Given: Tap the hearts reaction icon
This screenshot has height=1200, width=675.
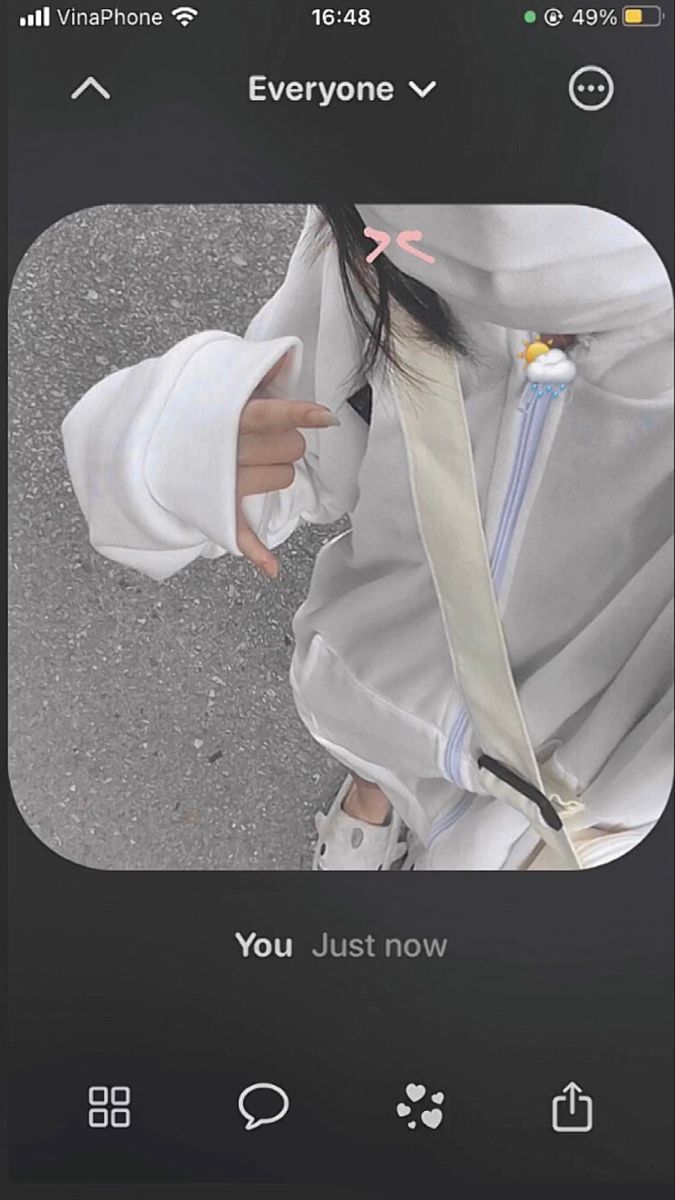Looking at the screenshot, I should (420, 1108).
